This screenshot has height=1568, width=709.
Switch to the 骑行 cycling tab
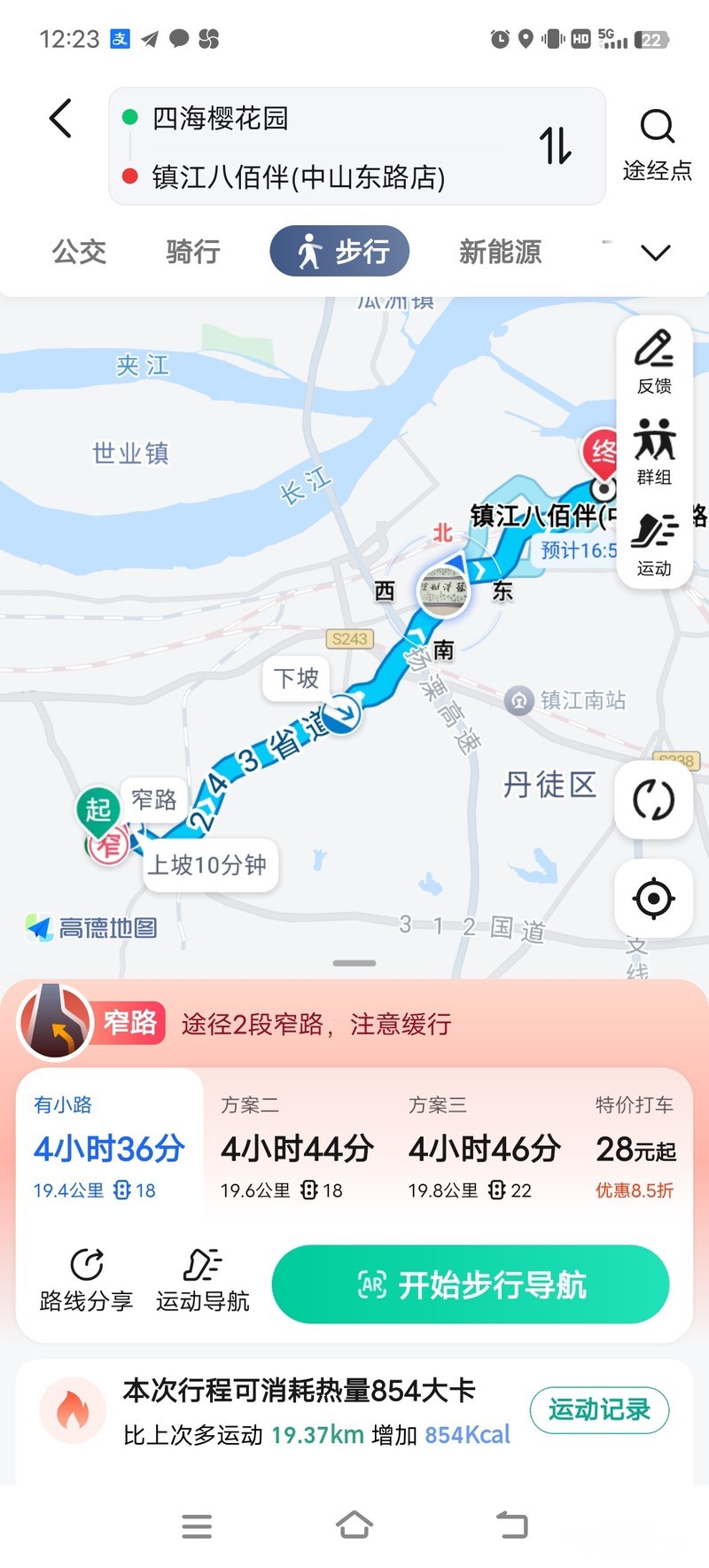[x=193, y=252]
